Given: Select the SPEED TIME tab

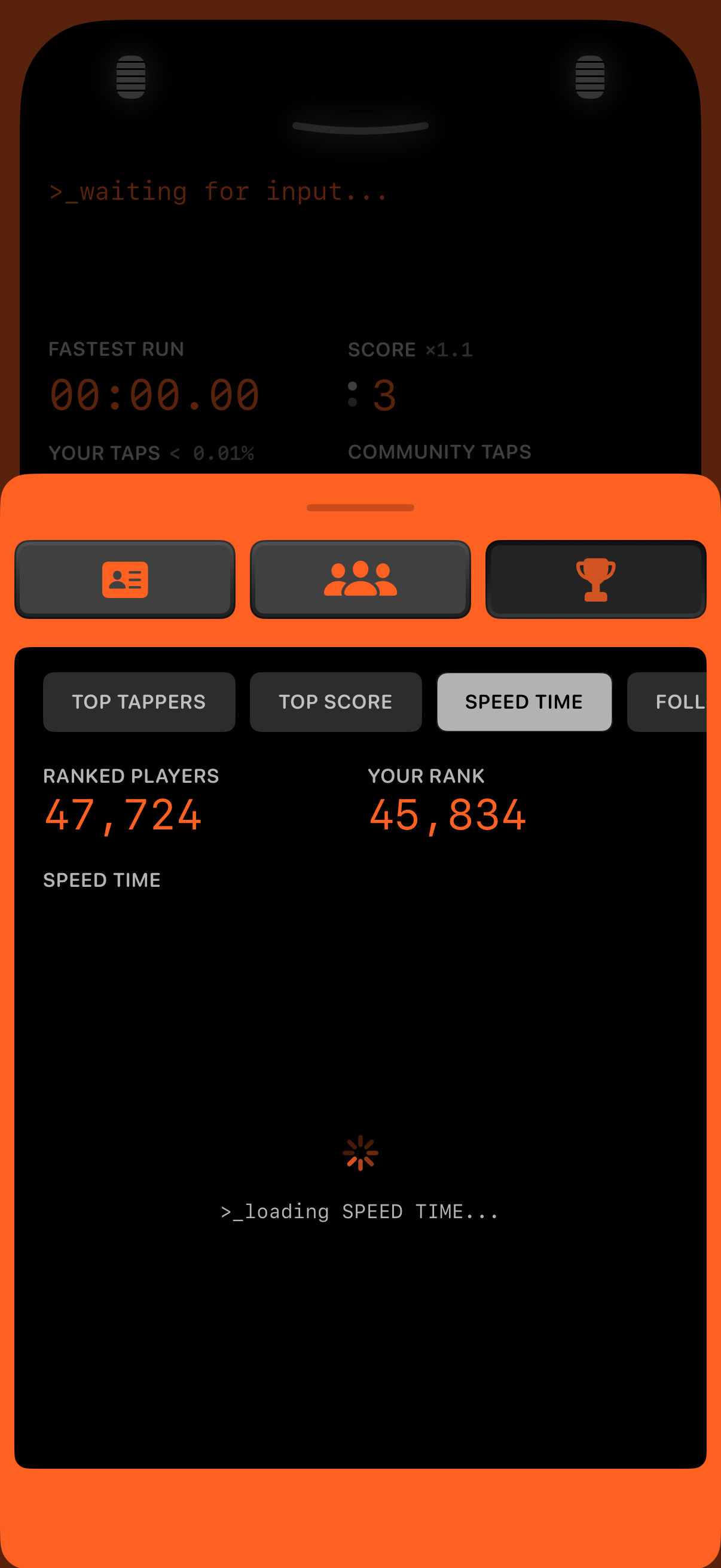Looking at the screenshot, I should pyautogui.click(x=524, y=701).
